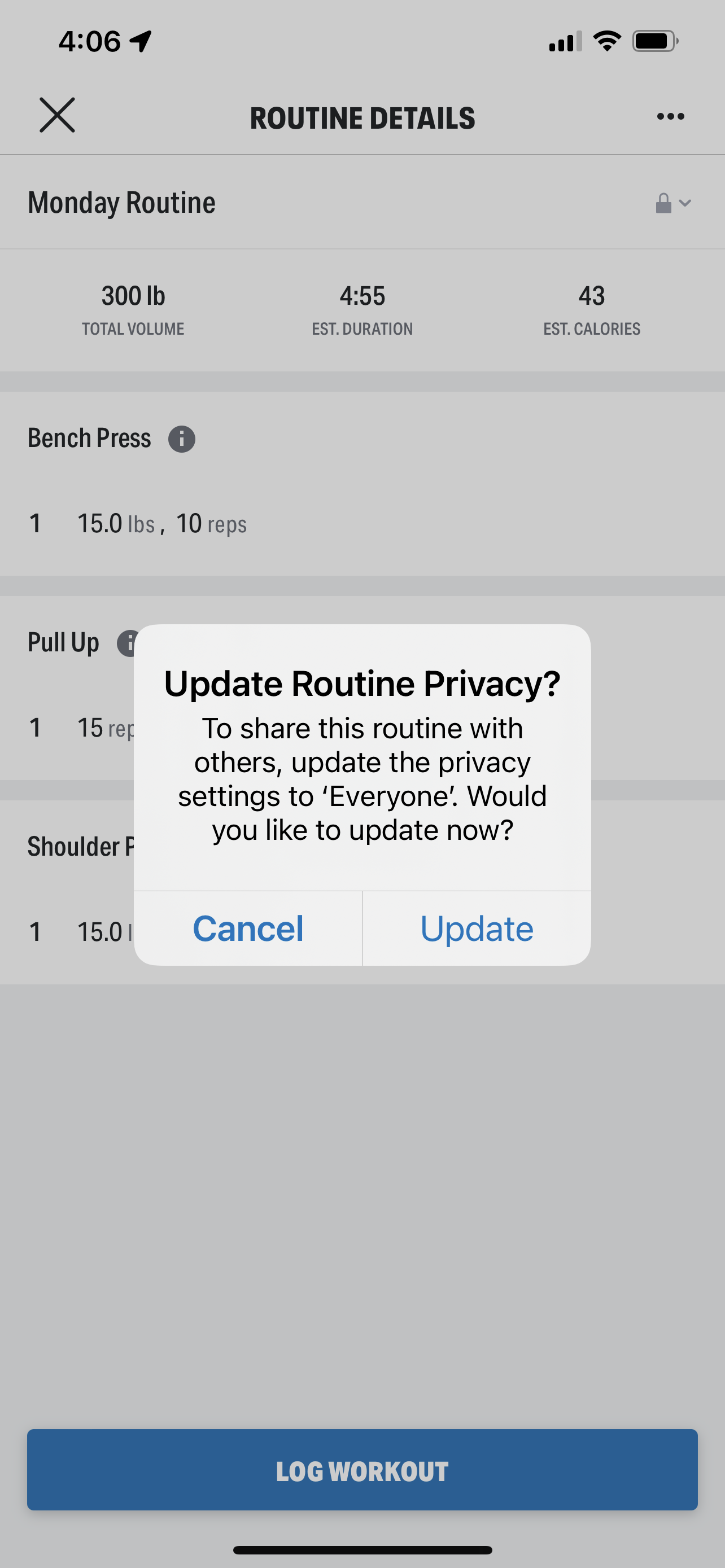Viewport: 725px width, 1568px height.
Task: Confirm with the Update button
Action: [477, 928]
